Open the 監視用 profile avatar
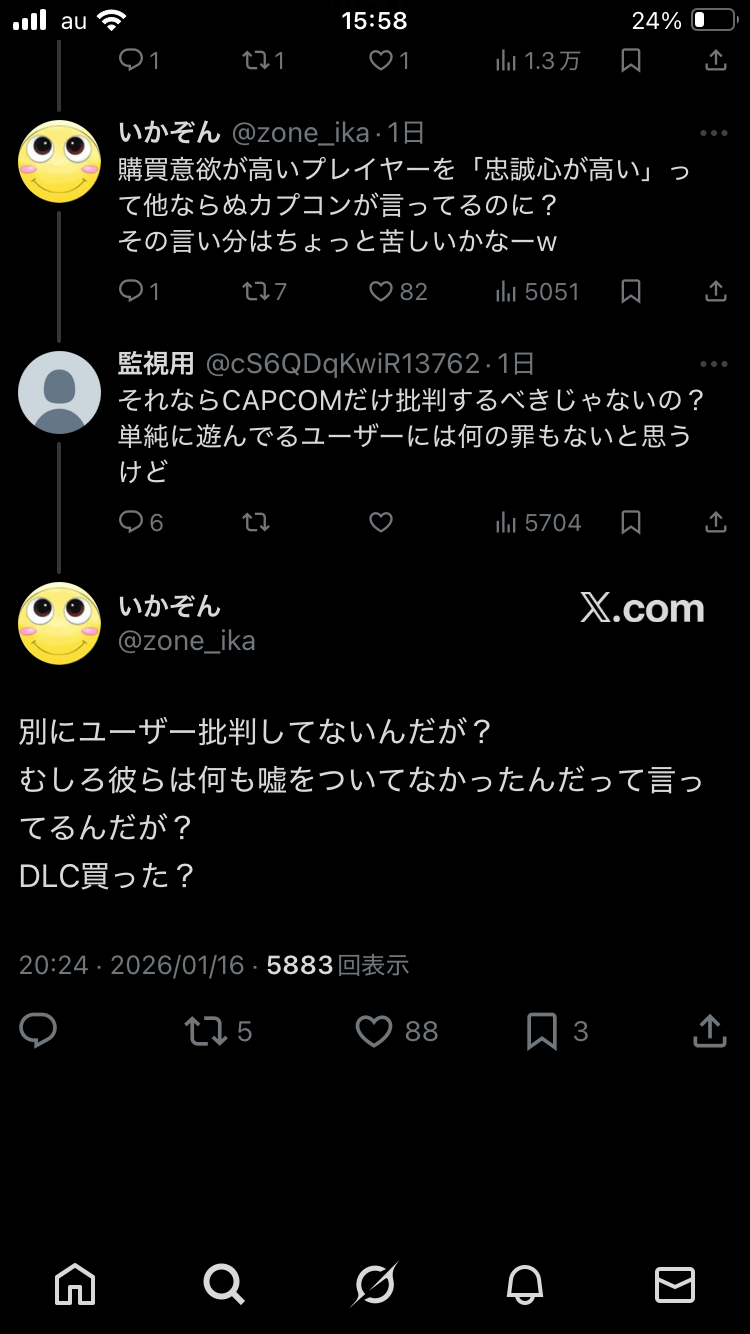Viewport: 750px width, 1334px height. click(59, 392)
